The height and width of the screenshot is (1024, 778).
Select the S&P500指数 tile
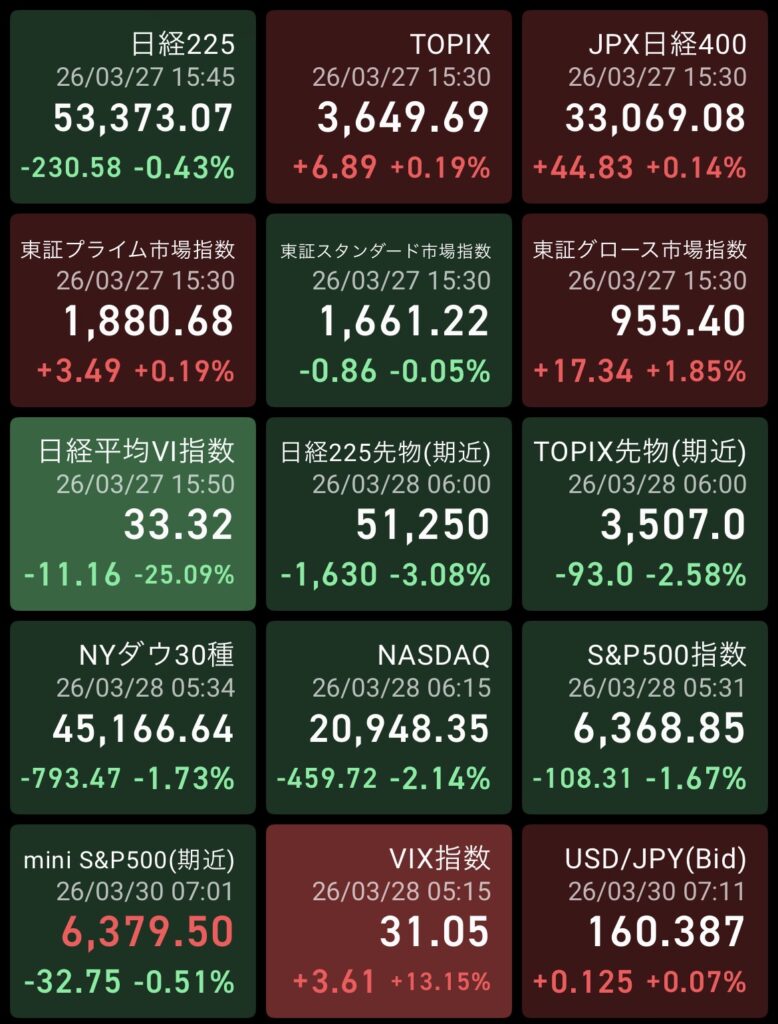[x=645, y=717]
